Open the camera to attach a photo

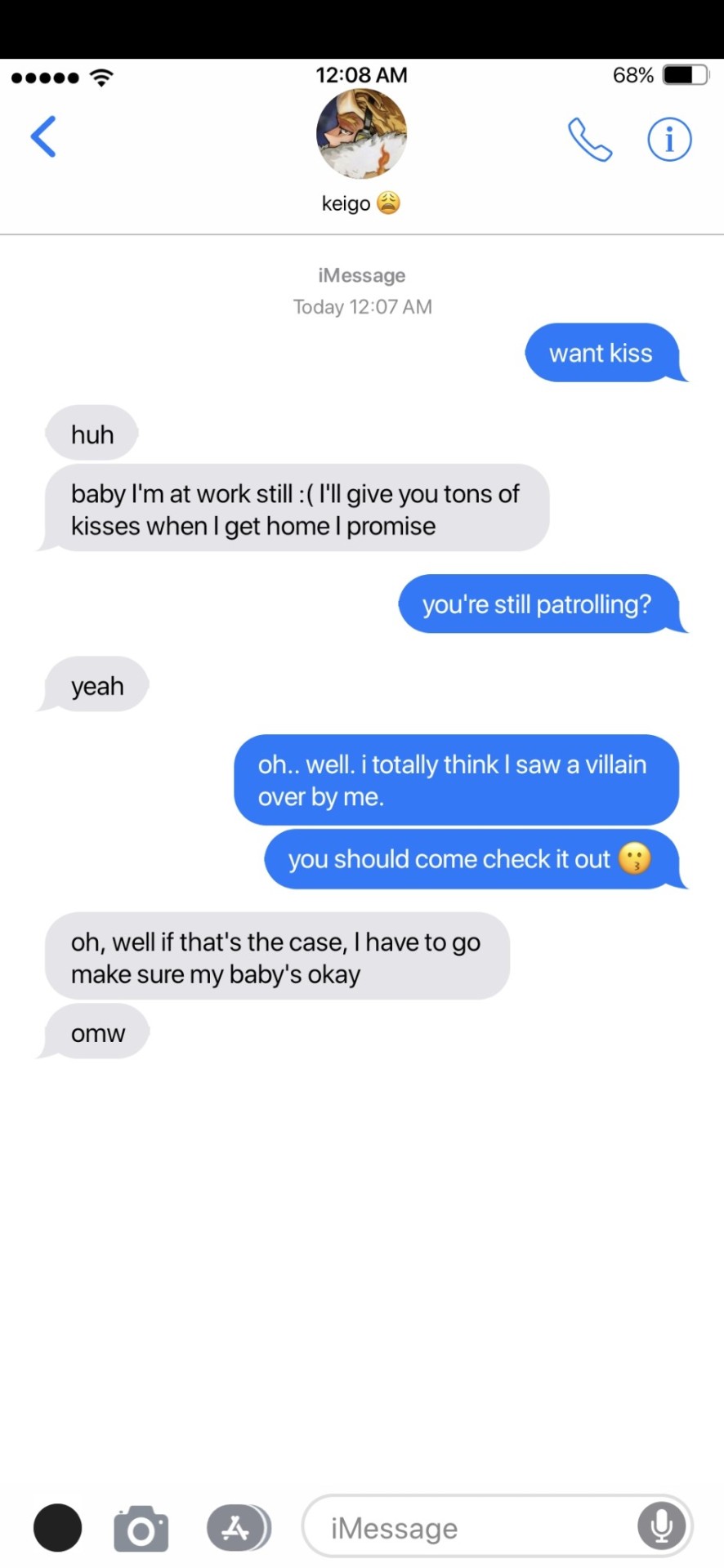pyautogui.click(x=141, y=1527)
